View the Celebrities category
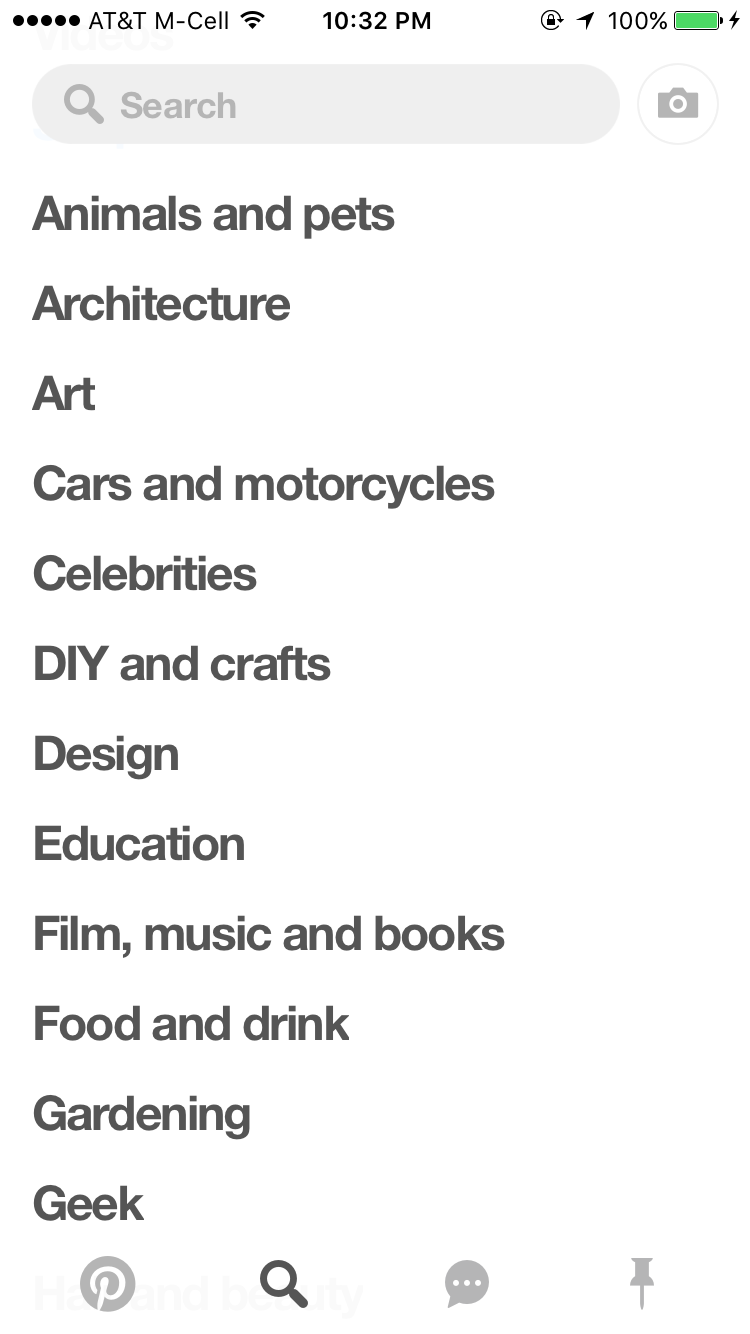750x1334 pixels. tap(145, 574)
